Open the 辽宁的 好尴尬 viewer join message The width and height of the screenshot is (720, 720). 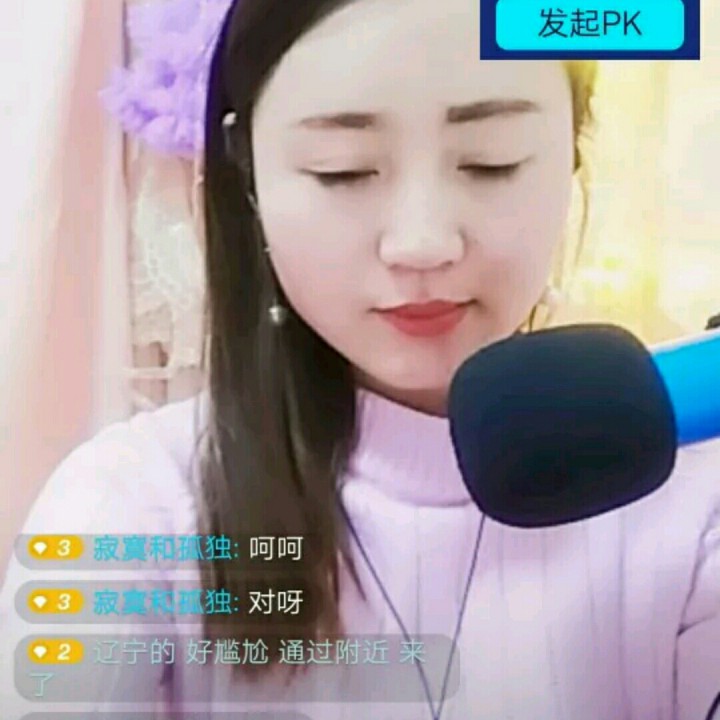(230, 666)
